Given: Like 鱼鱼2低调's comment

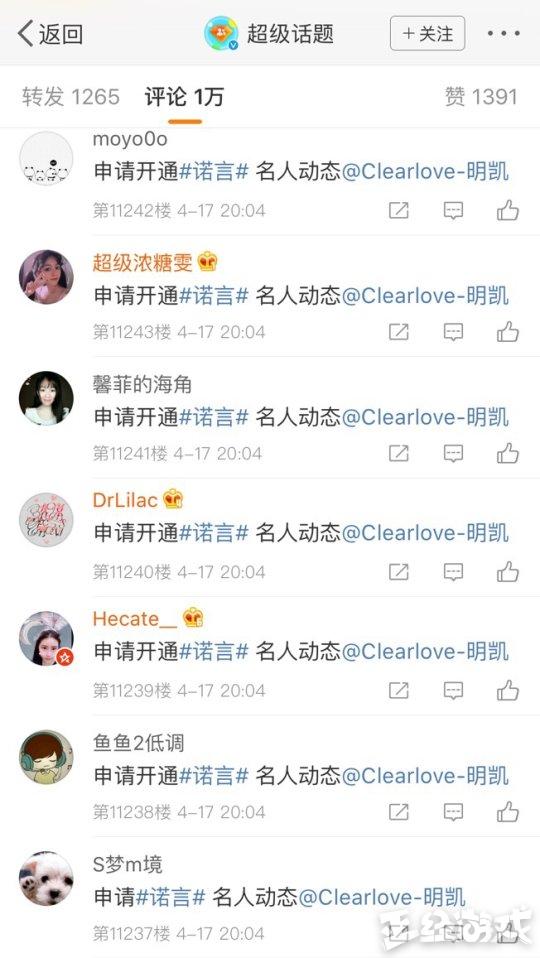Looking at the screenshot, I should [508, 813].
